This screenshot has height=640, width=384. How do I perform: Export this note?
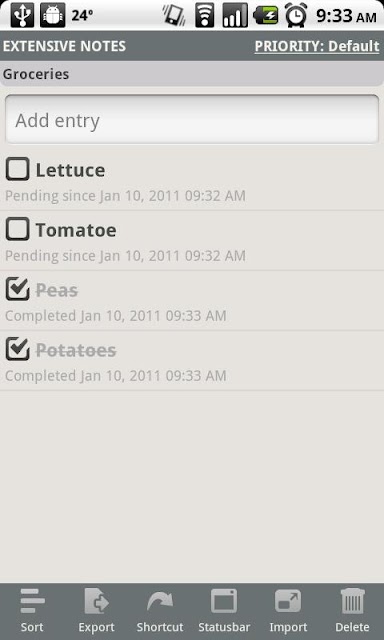[x=96, y=611]
